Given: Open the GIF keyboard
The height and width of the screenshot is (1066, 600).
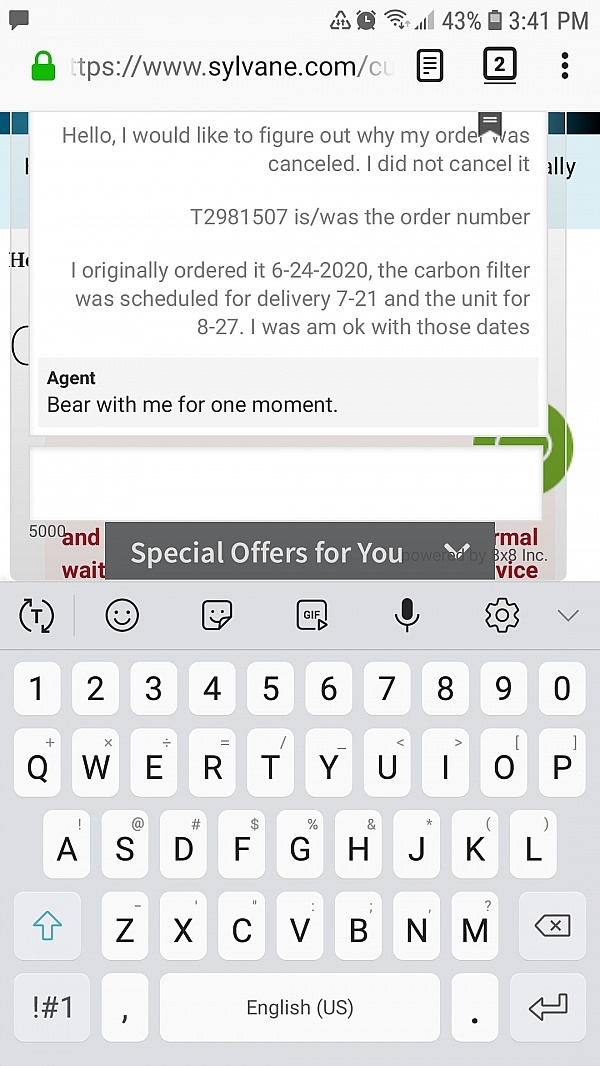Looking at the screenshot, I should pos(312,615).
